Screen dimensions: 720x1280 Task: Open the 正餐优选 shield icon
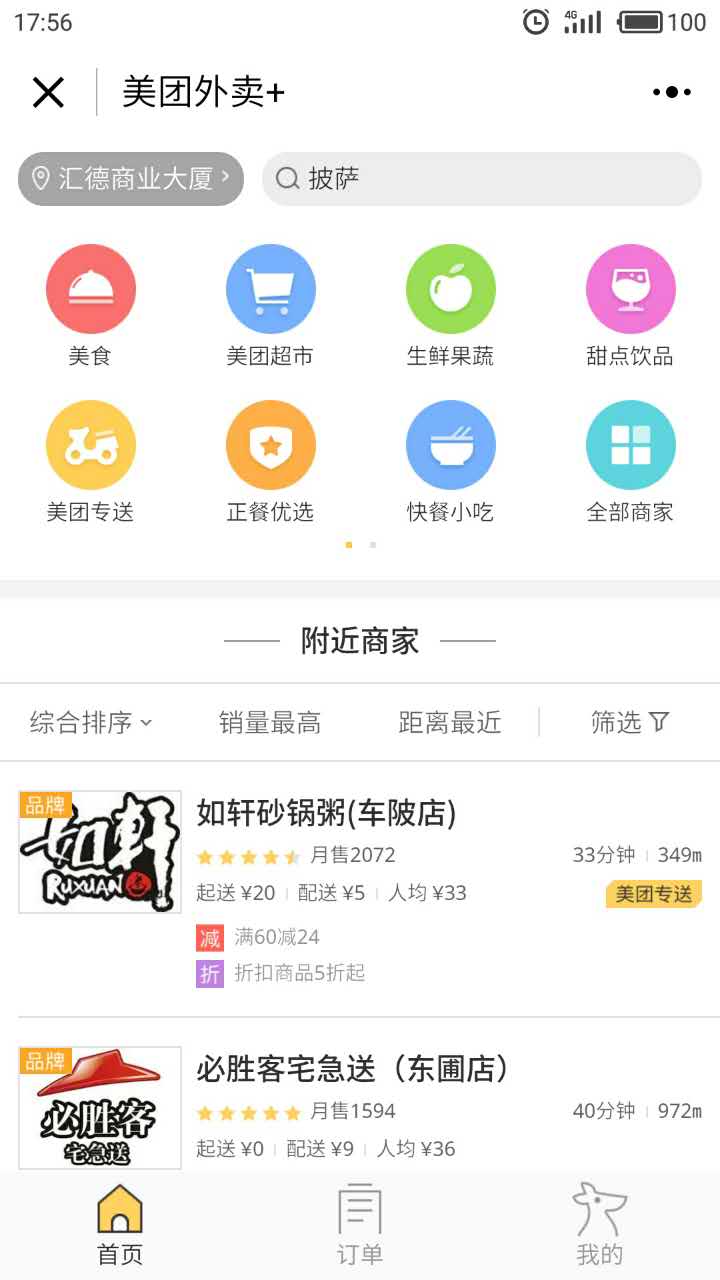point(271,443)
